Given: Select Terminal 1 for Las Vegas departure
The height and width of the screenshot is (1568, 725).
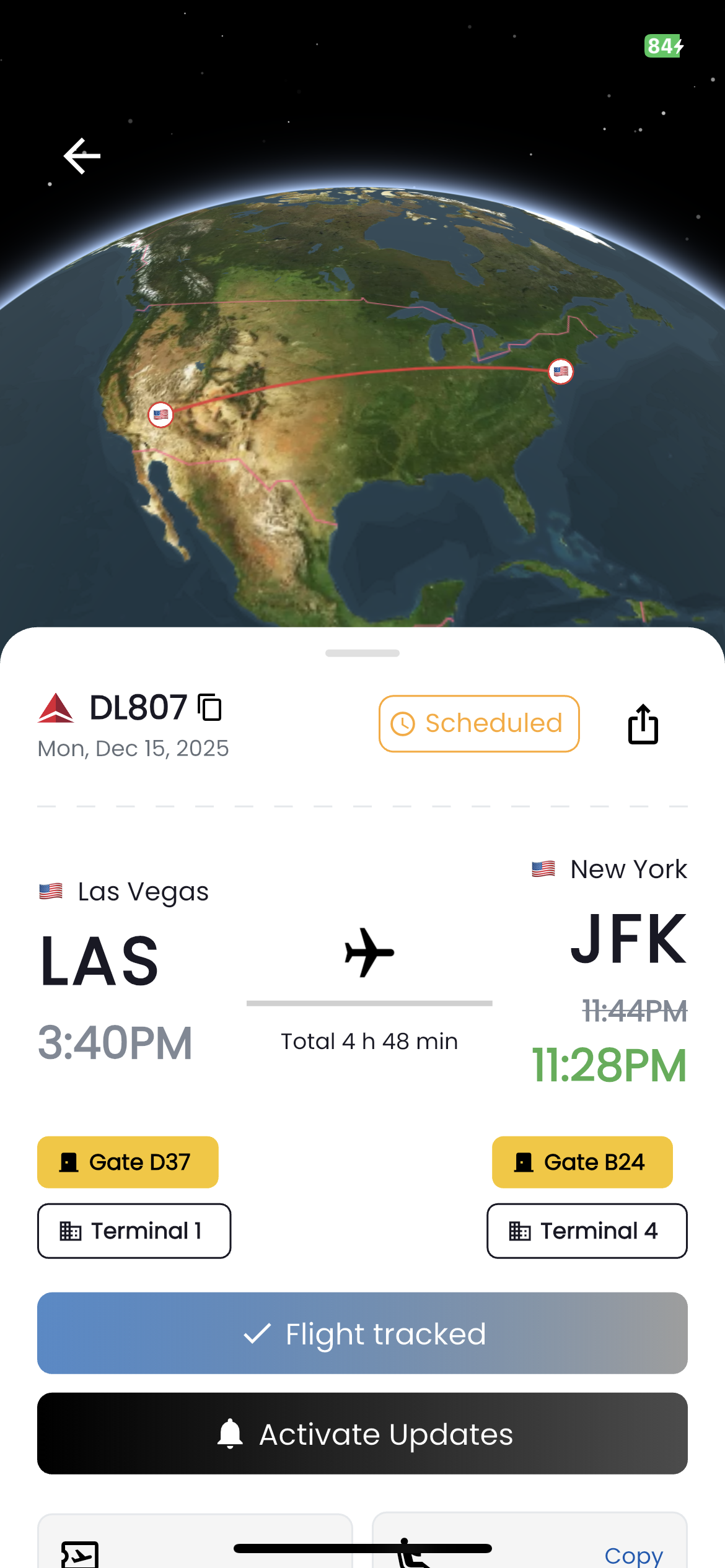Looking at the screenshot, I should pos(134,1231).
